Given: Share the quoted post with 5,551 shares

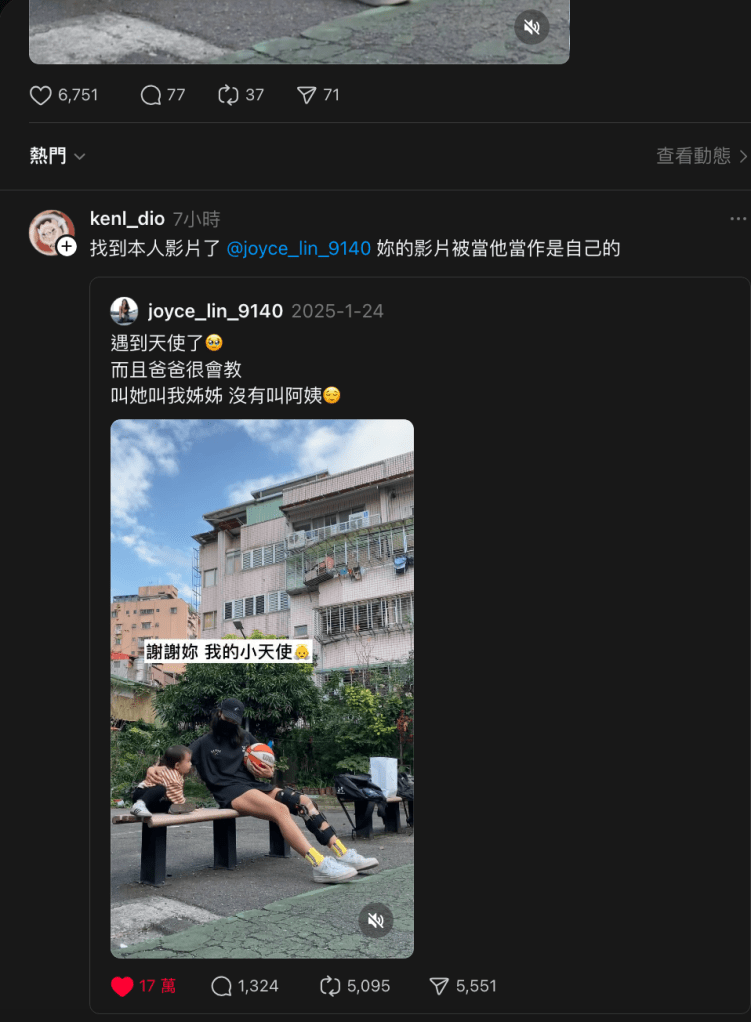Looking at the screenshot, I should coord(439,986).
